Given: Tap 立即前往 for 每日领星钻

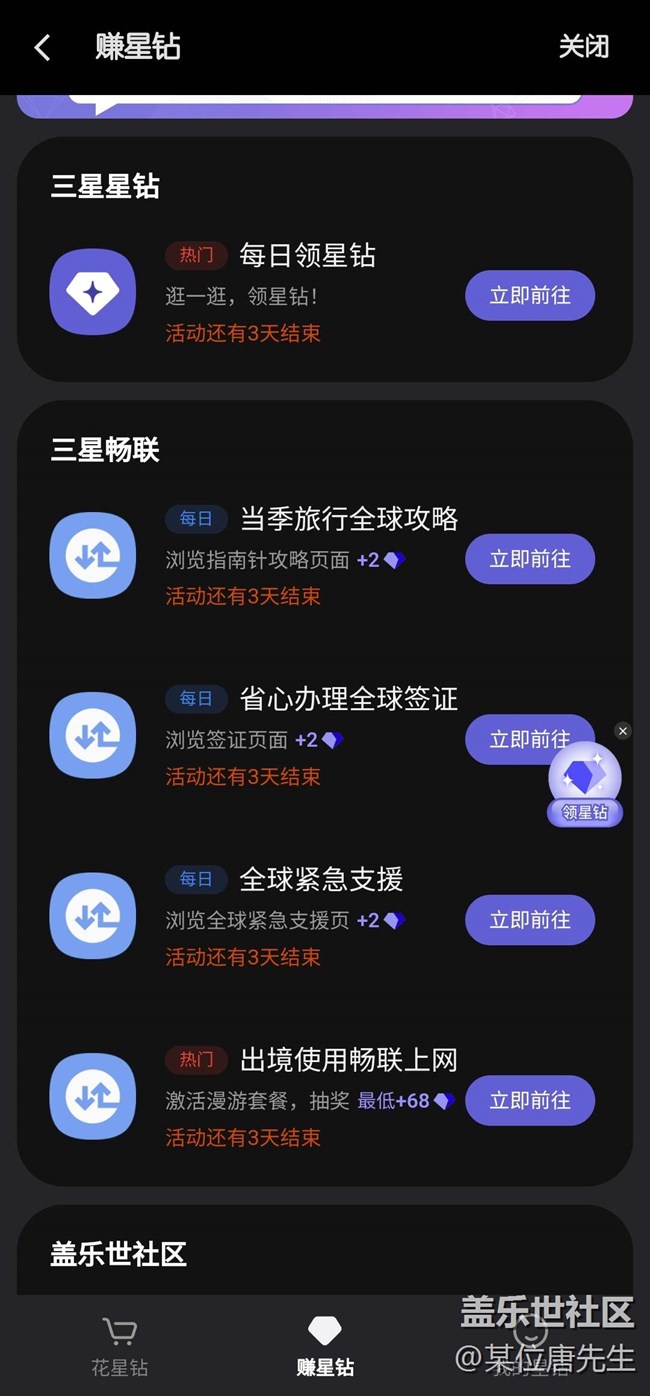Looking at the screenshot, I should pyautogui.click(x=529, y=295).
